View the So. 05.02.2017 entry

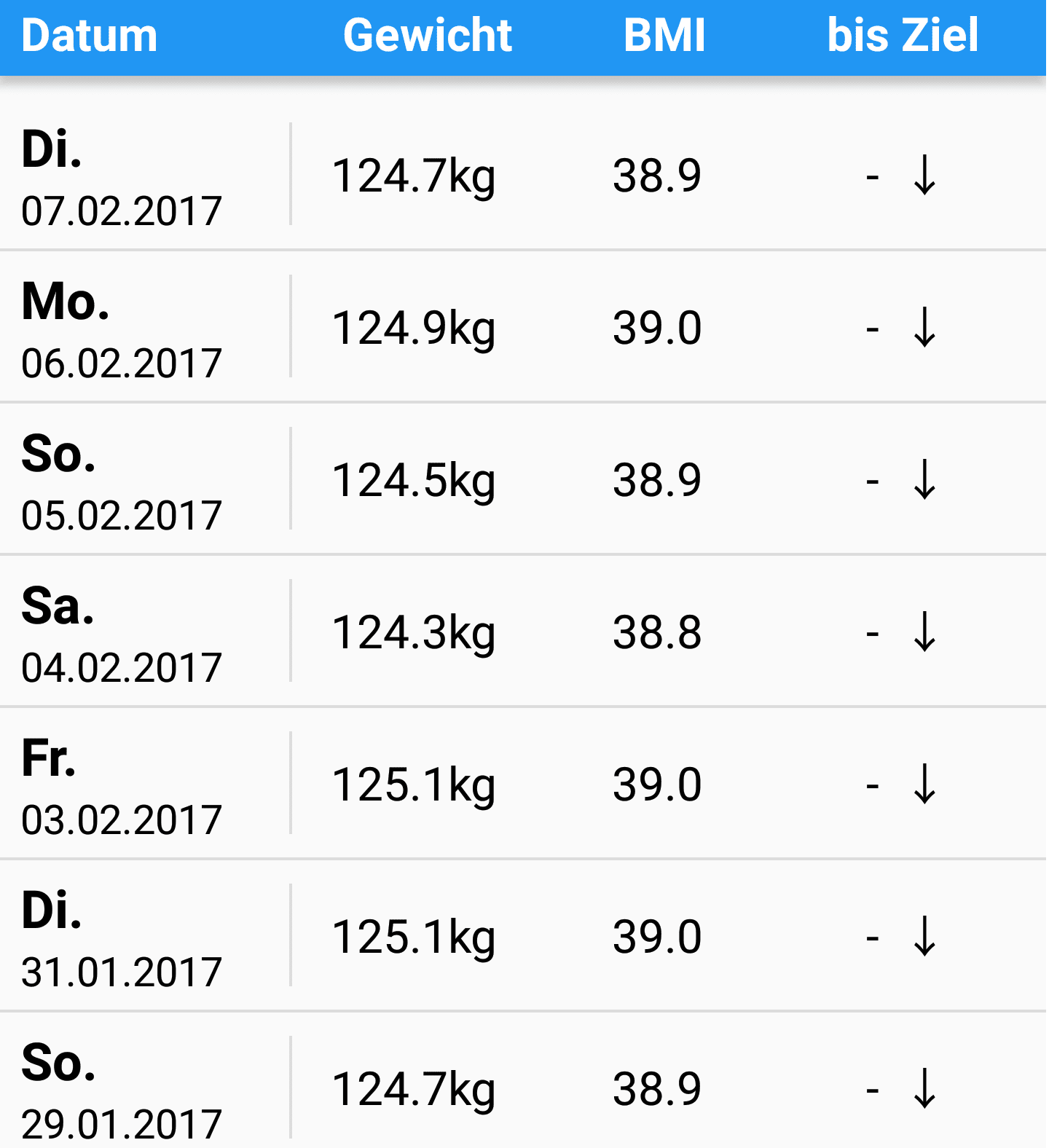pos(523,479)
